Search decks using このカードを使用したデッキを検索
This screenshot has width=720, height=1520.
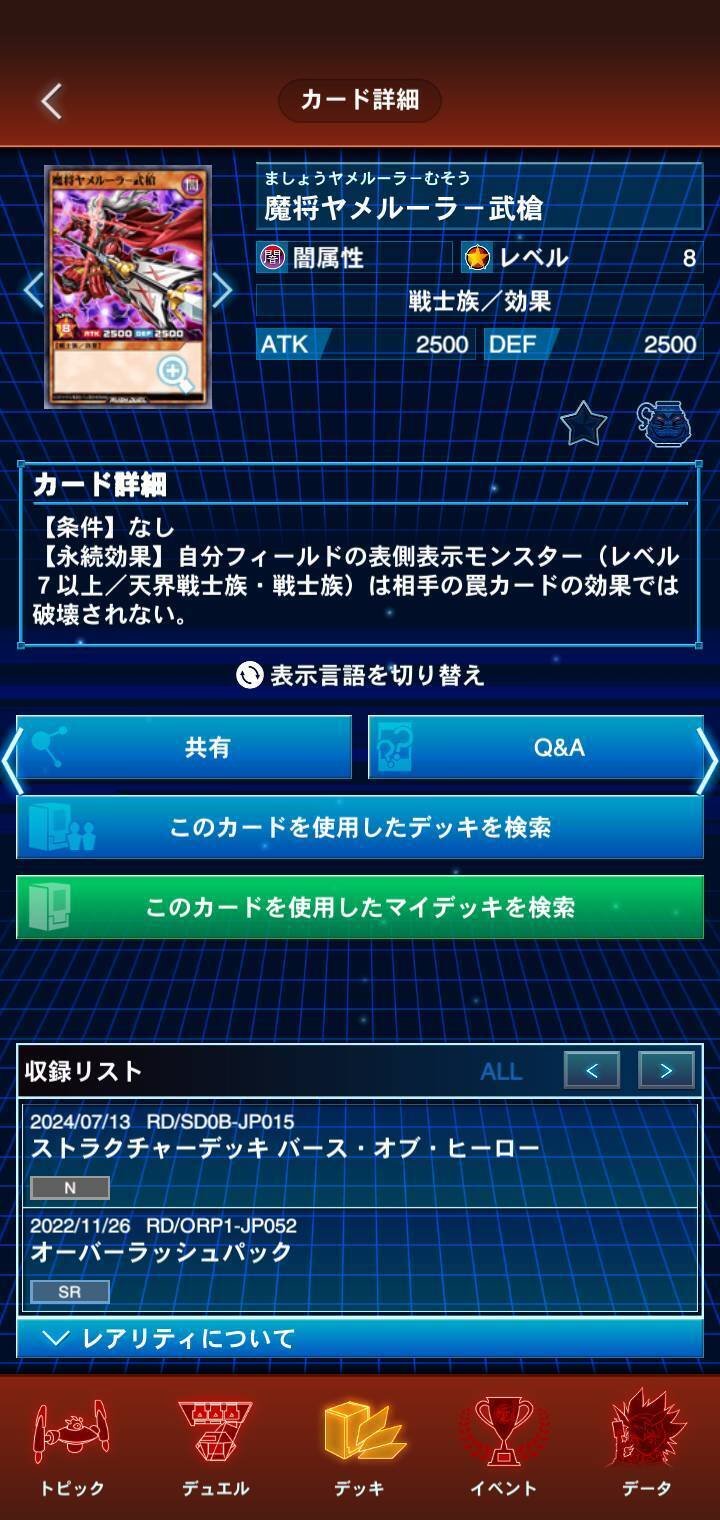[x=360, y=827]
